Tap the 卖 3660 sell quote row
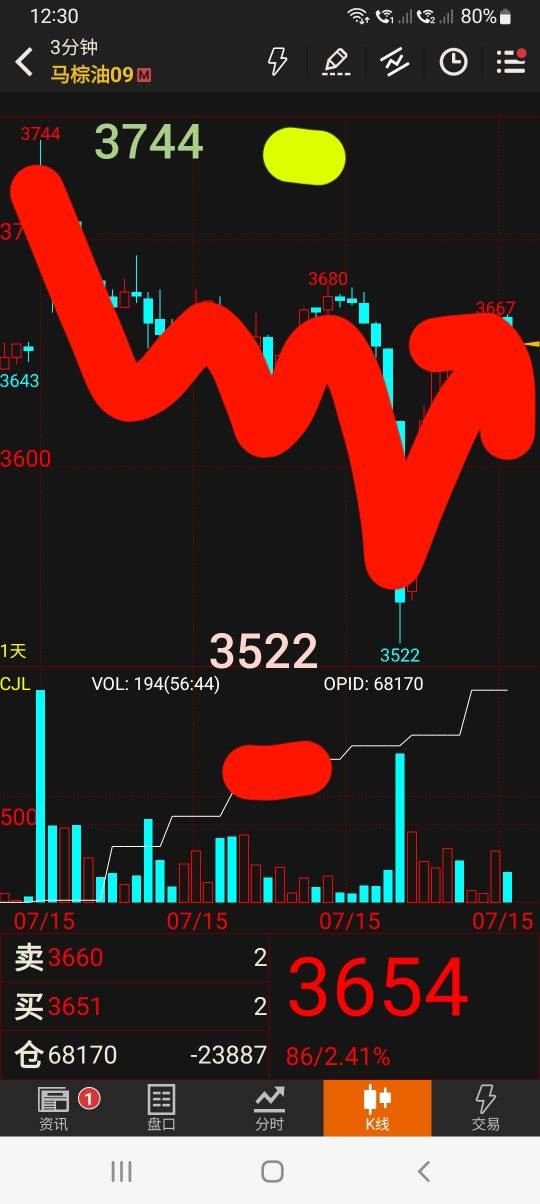The width and height of the screenshot is (540, 1204). 135,958
